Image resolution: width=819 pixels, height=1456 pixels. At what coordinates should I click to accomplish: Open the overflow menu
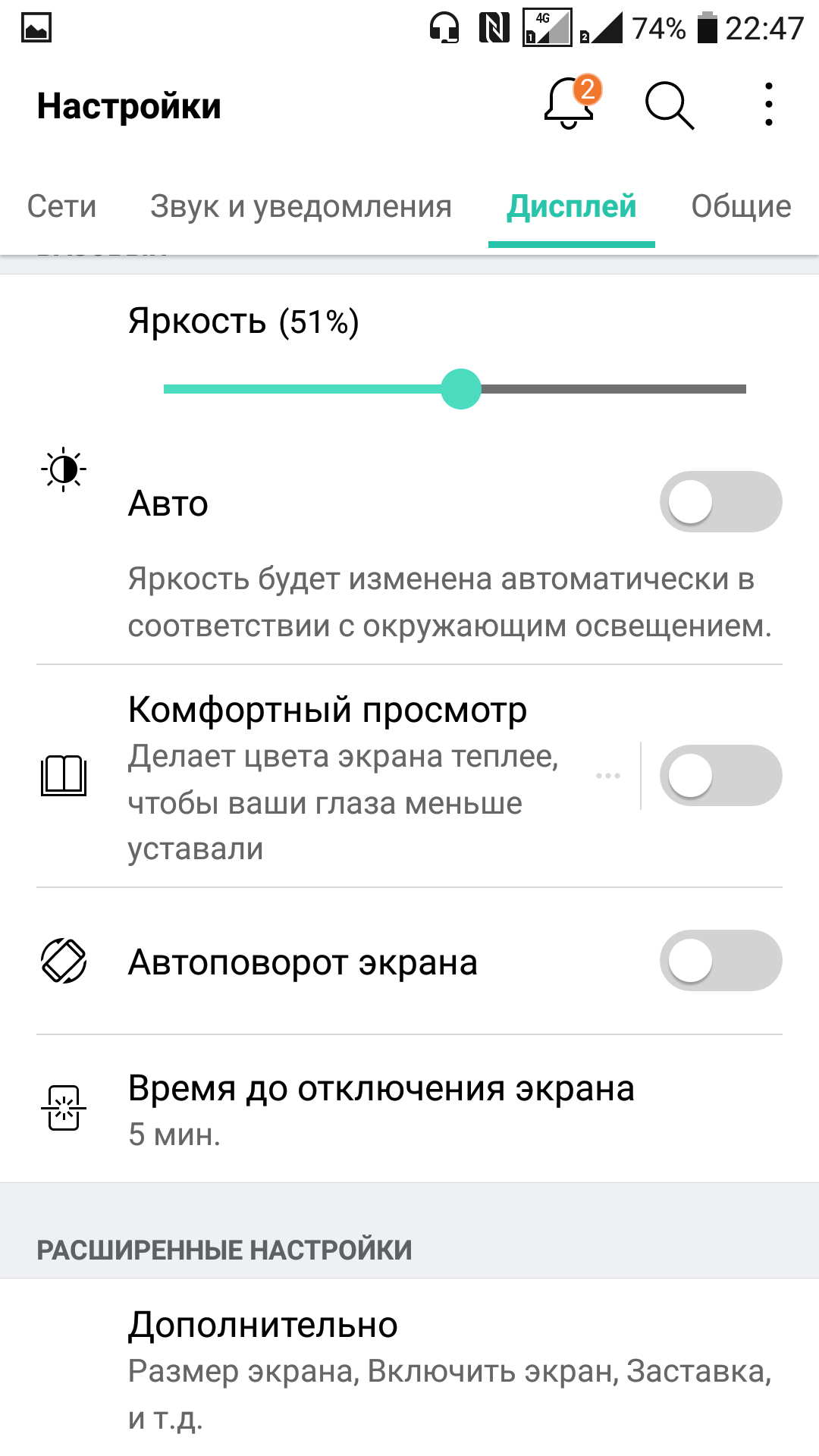click(x=768, y=105)
